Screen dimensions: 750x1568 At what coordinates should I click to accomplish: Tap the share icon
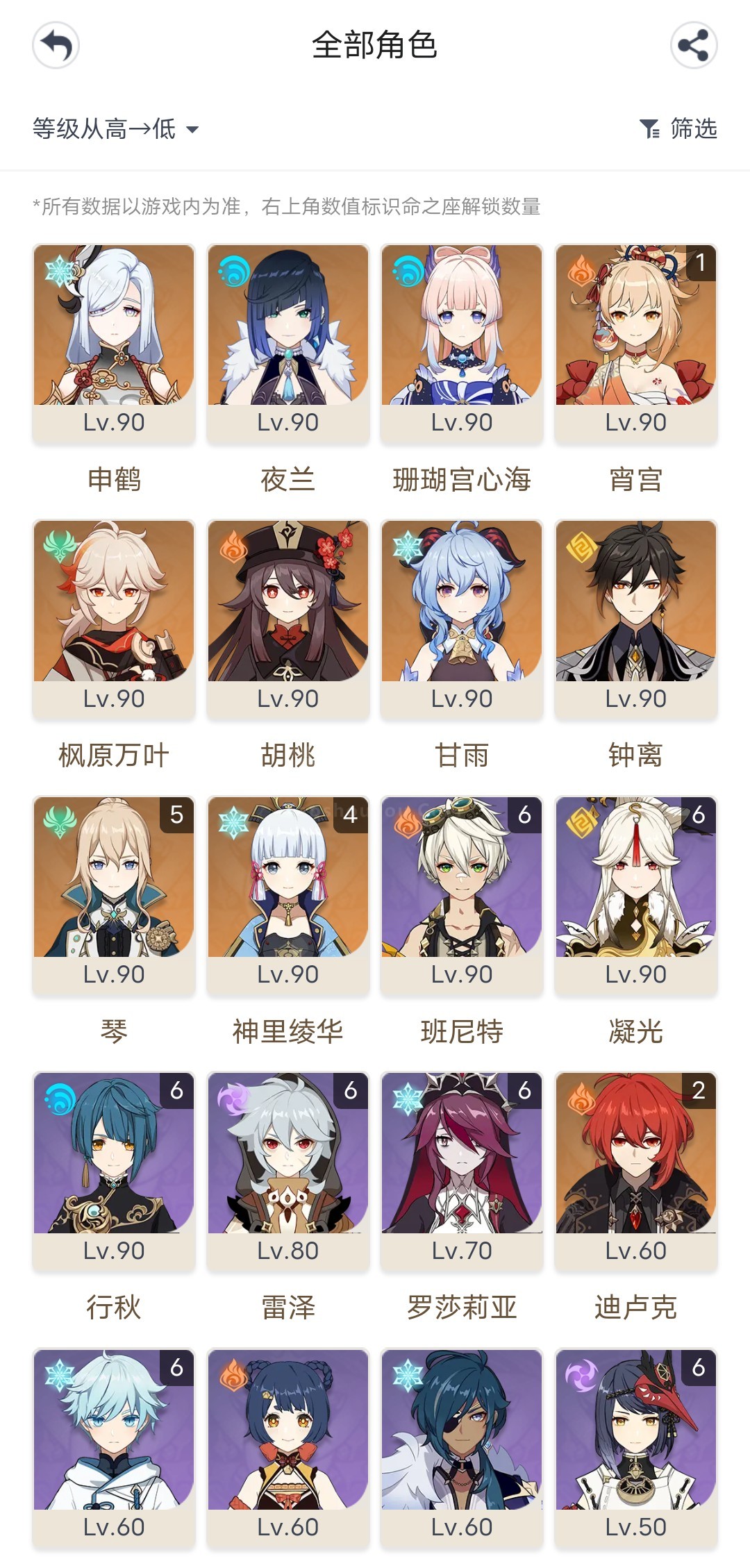[x=694, y=46]
